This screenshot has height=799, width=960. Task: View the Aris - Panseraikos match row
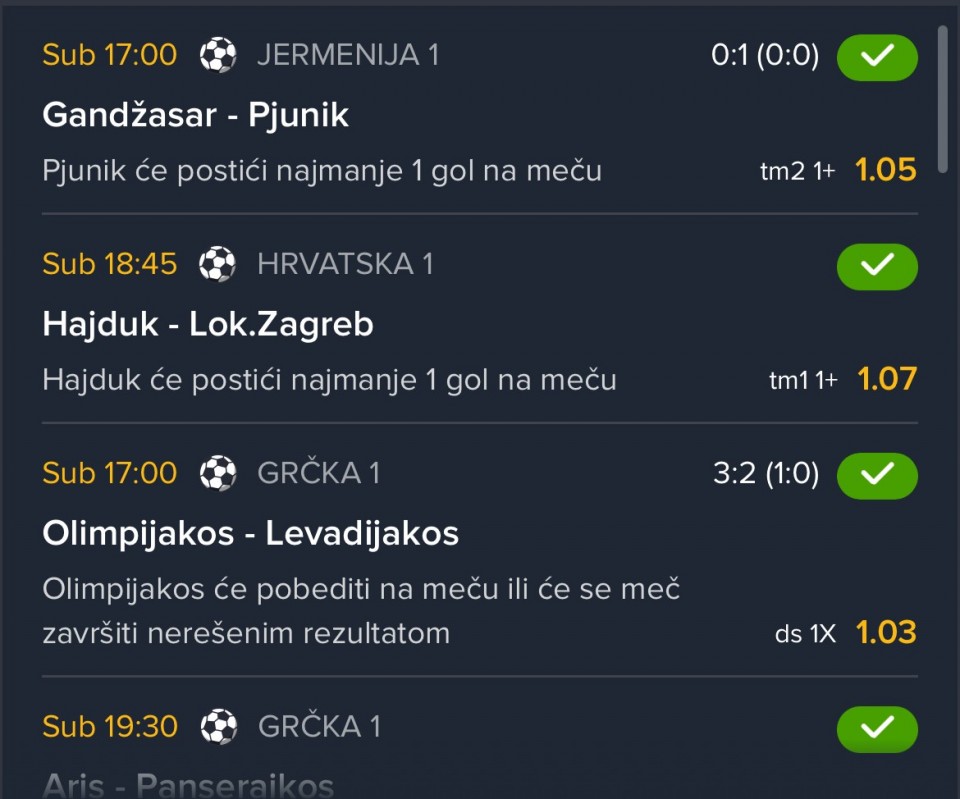point(188,785)
